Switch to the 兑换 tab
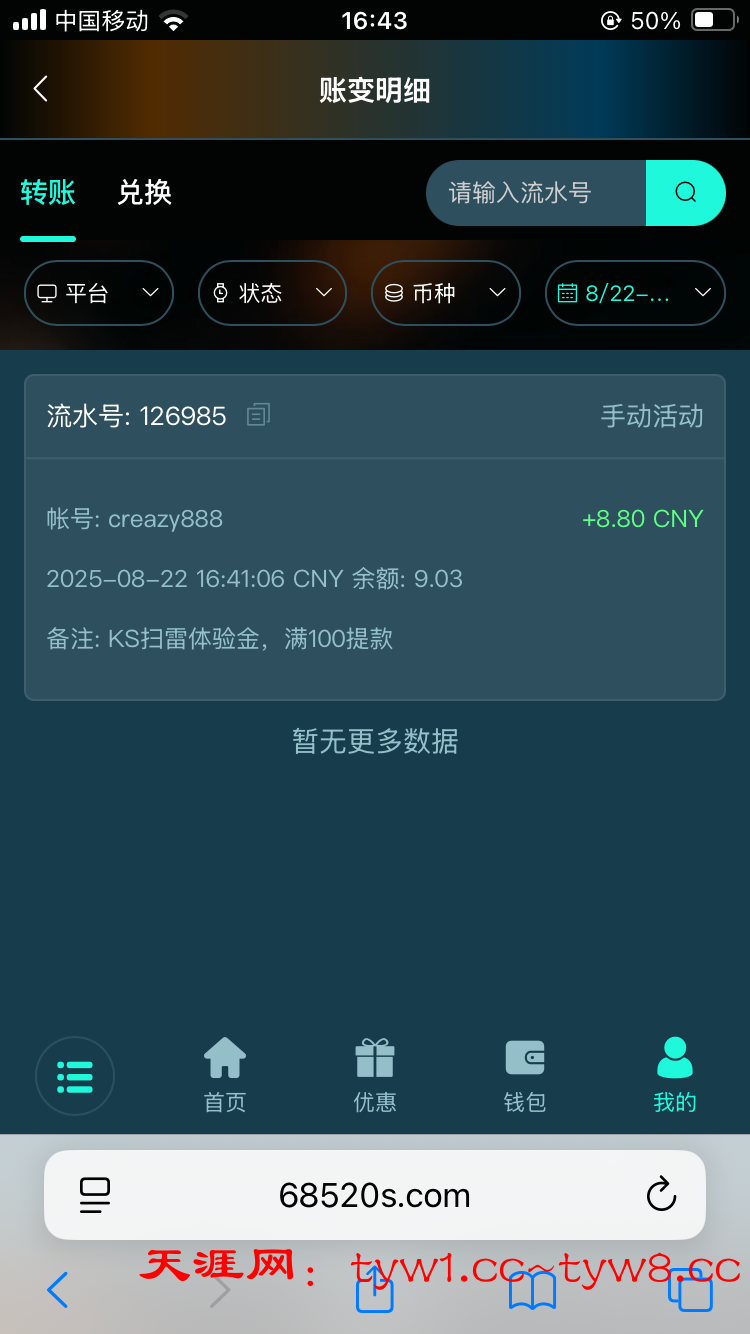The height and width of the screenshot is (1334, 750). [x=144, y=192]
